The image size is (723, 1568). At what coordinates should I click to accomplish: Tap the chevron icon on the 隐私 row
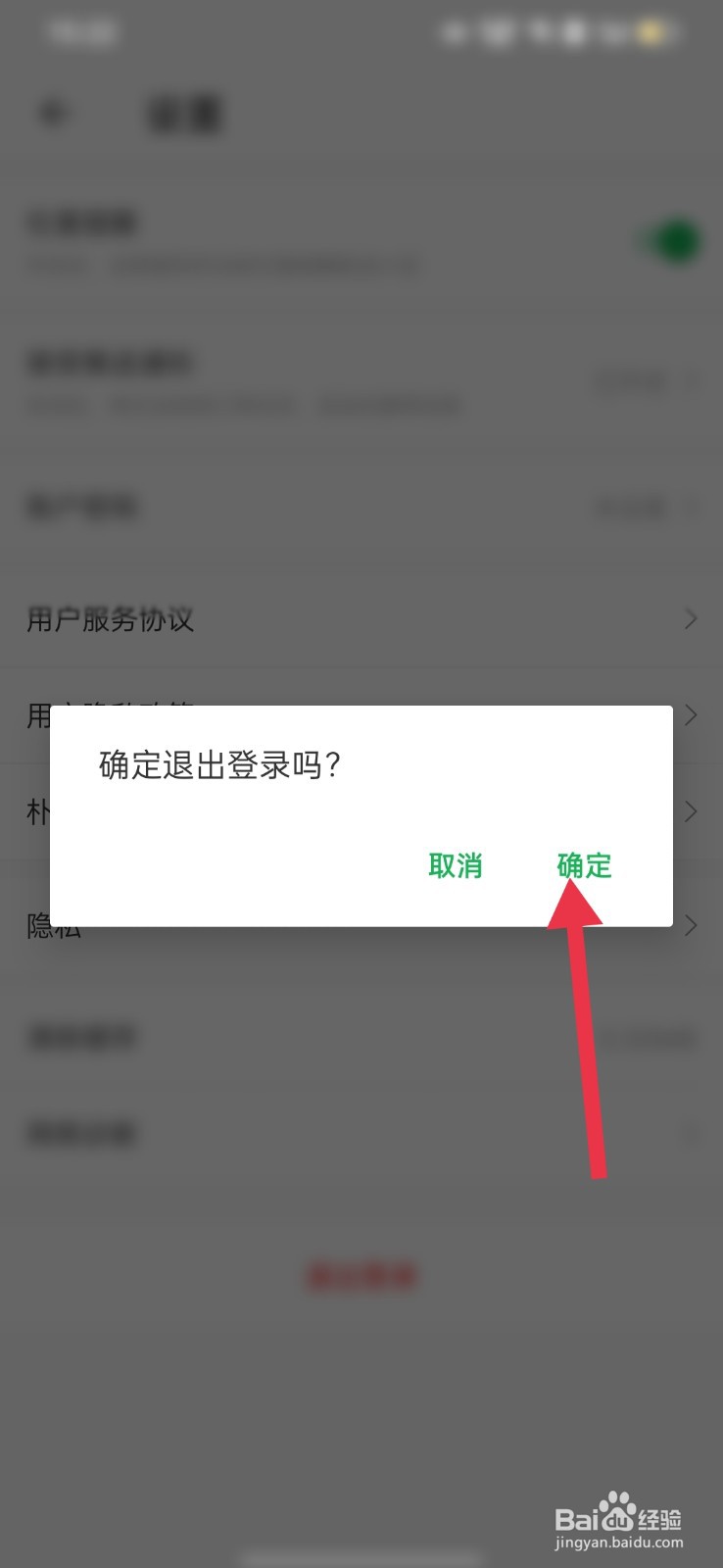point(693,925)
